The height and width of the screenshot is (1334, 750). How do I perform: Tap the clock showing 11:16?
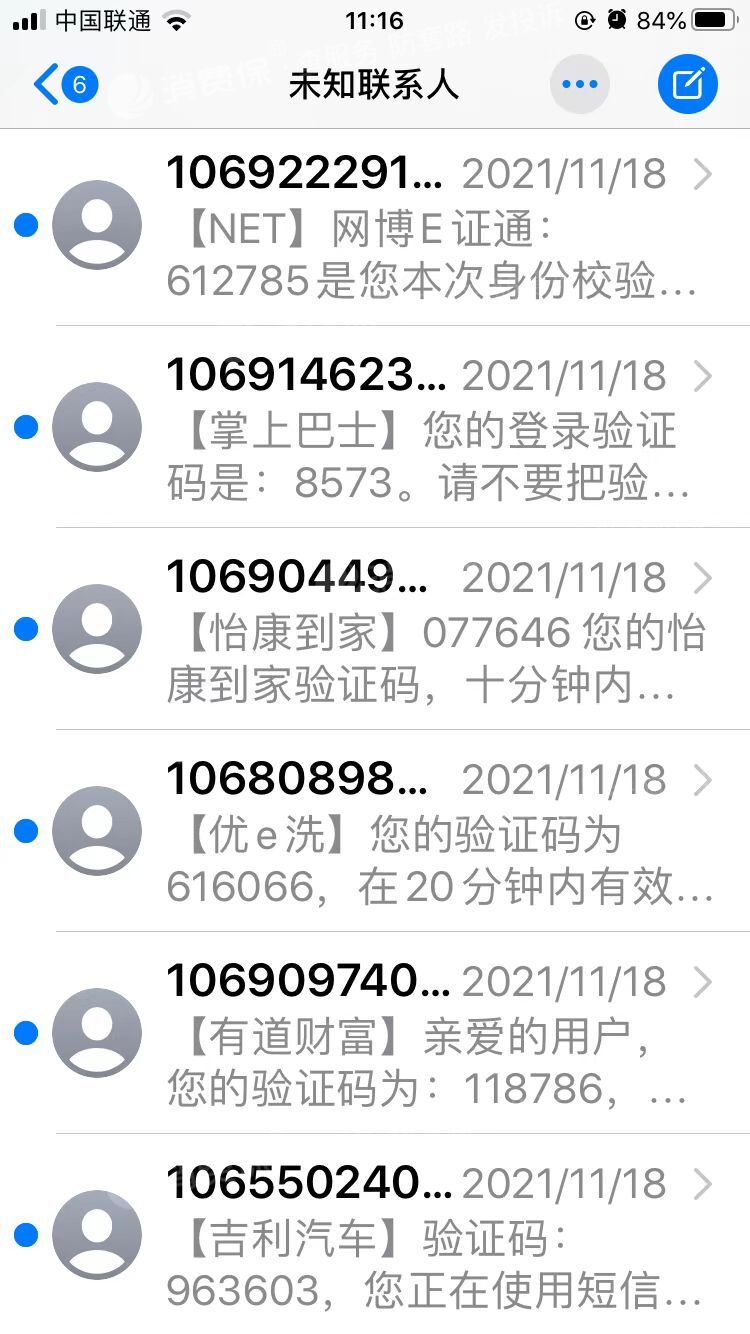click(374, 20)
